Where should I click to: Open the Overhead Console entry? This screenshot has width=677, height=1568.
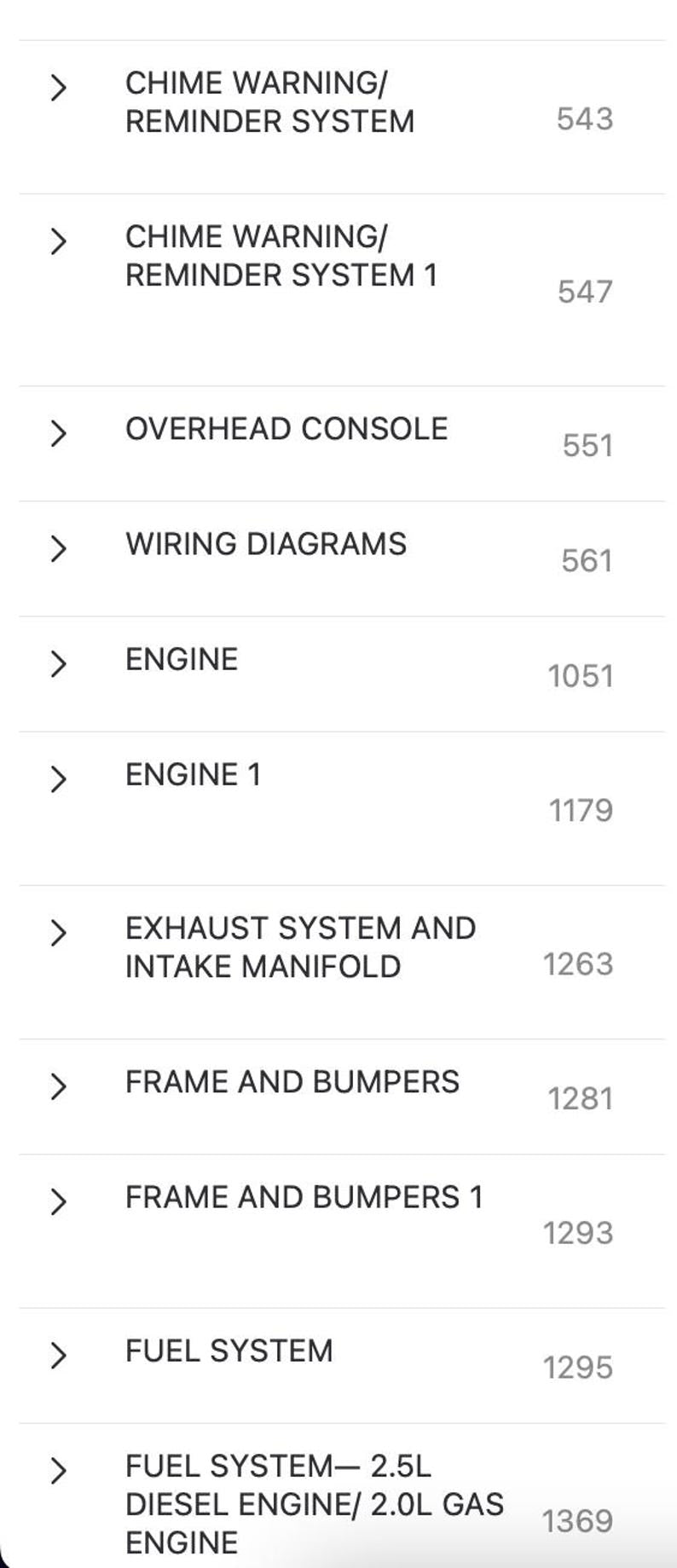pos(286,429)
